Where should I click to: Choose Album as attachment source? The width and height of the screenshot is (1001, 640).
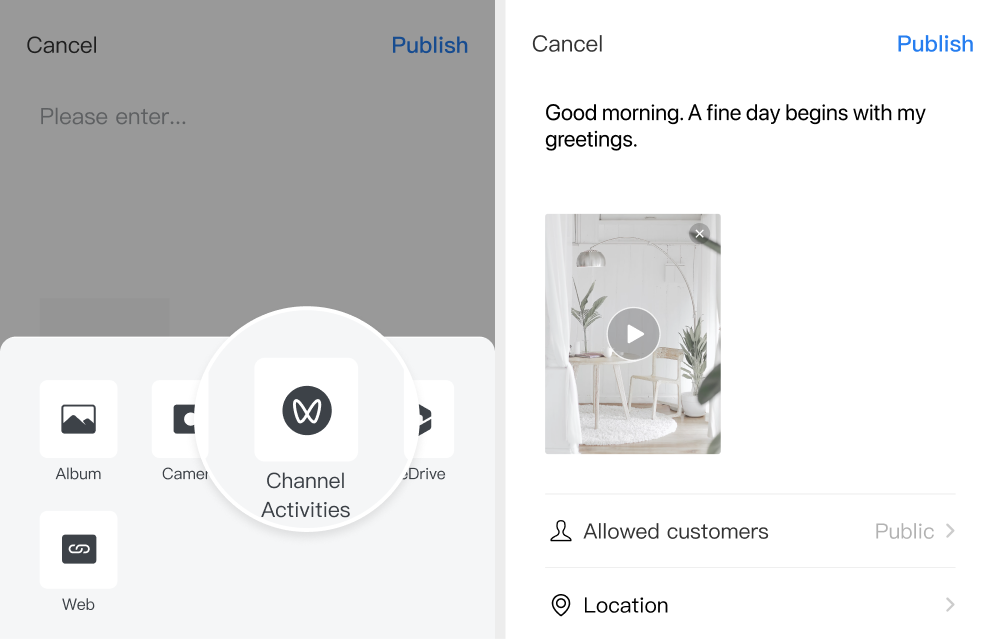(78, 419)
